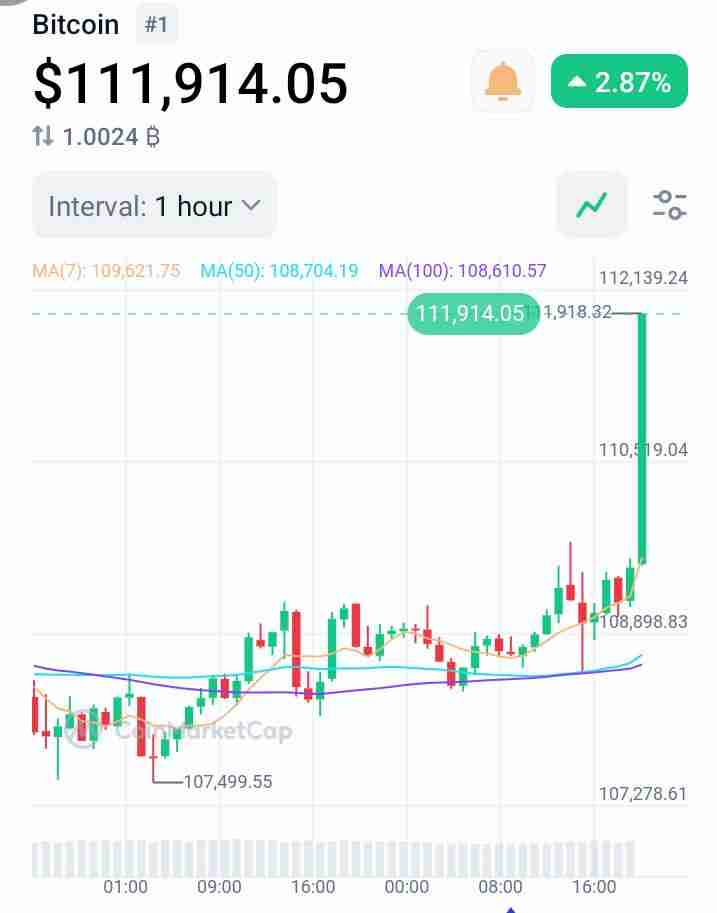Viewport: 717px width, 913px height.
Task: Swap the BTC conversion value
Action: [43, 136]
